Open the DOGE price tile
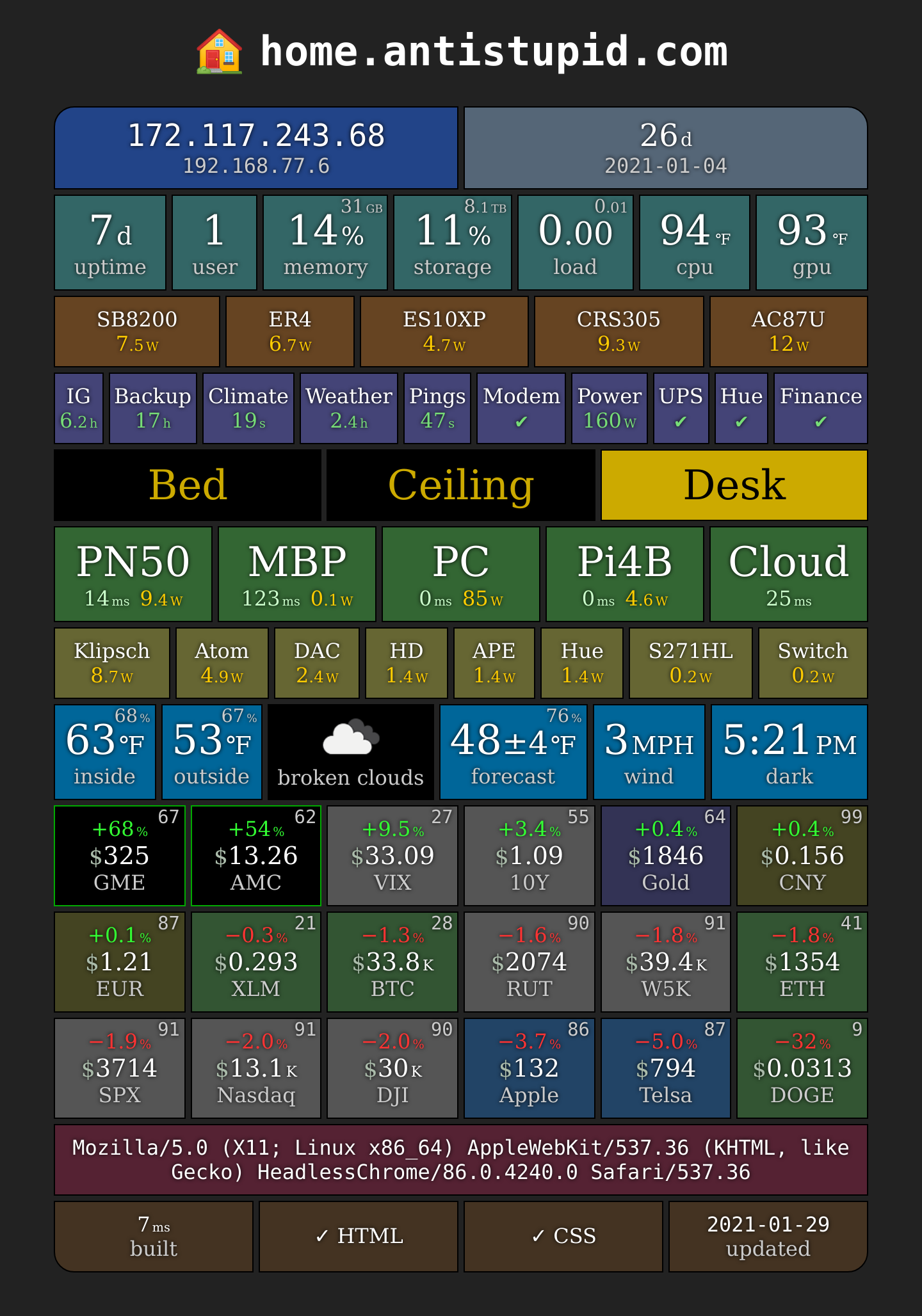This screenshot has width=922, height=1316. 802,1068
